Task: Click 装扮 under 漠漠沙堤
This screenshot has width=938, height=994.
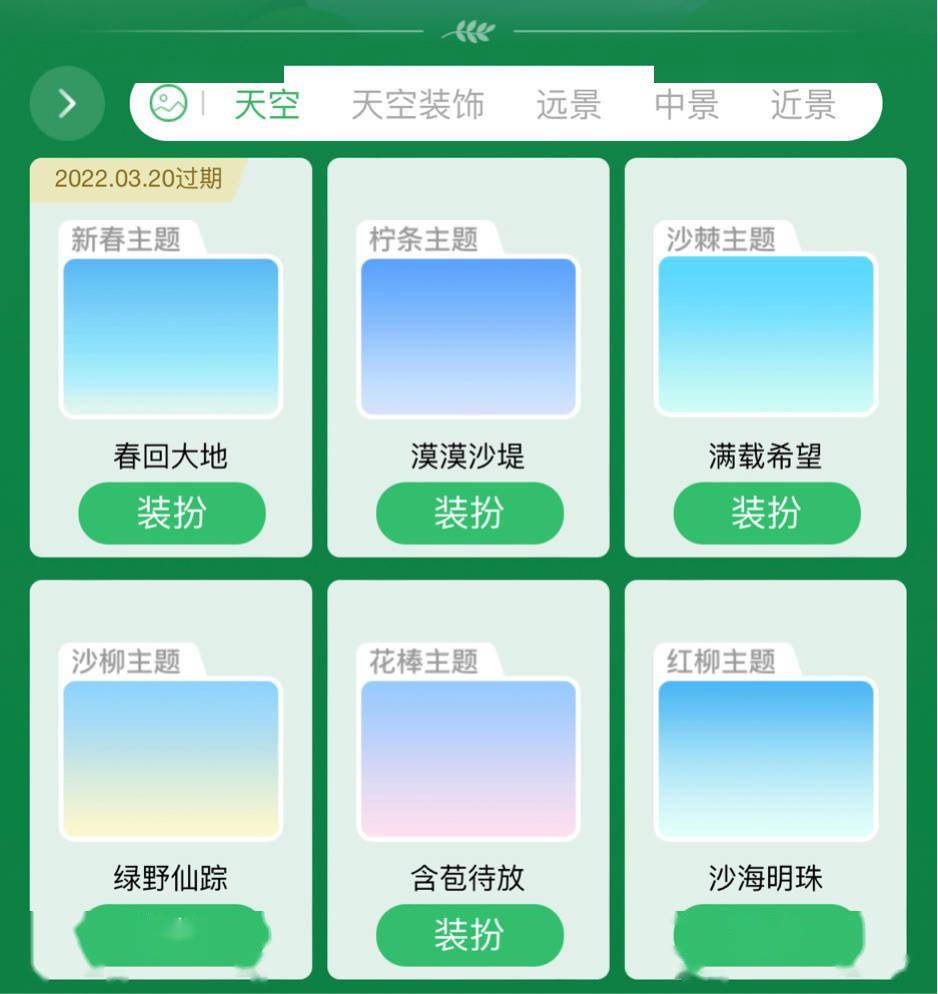Action: click(469, 513)
